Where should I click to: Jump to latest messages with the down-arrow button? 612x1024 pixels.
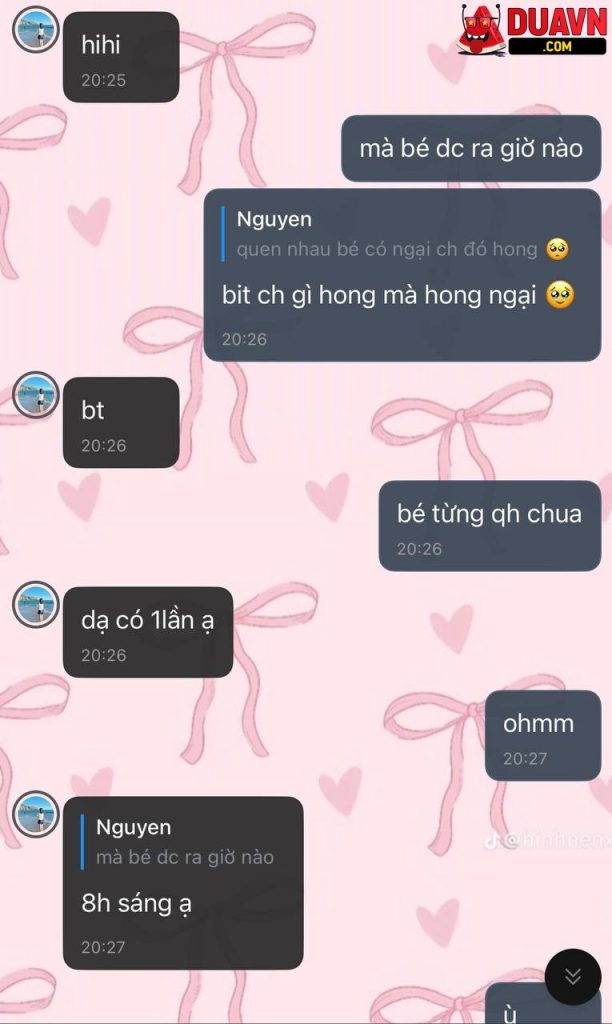click(x=573, y=976)
